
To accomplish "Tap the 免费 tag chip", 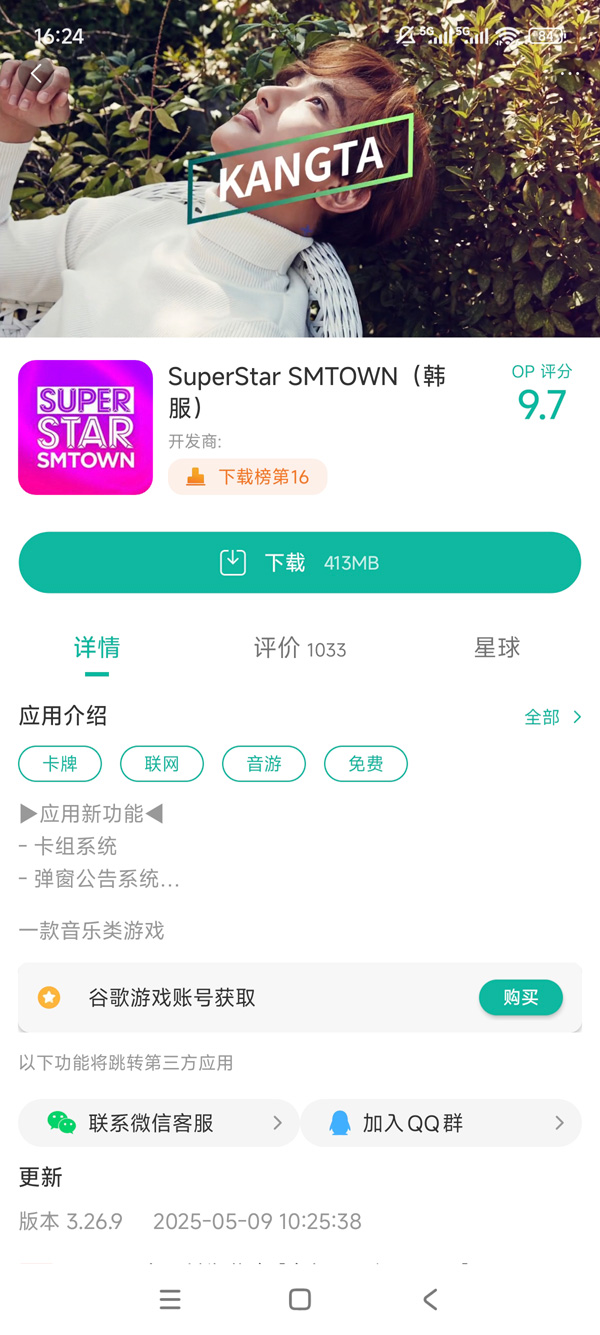I will point(366,764).
